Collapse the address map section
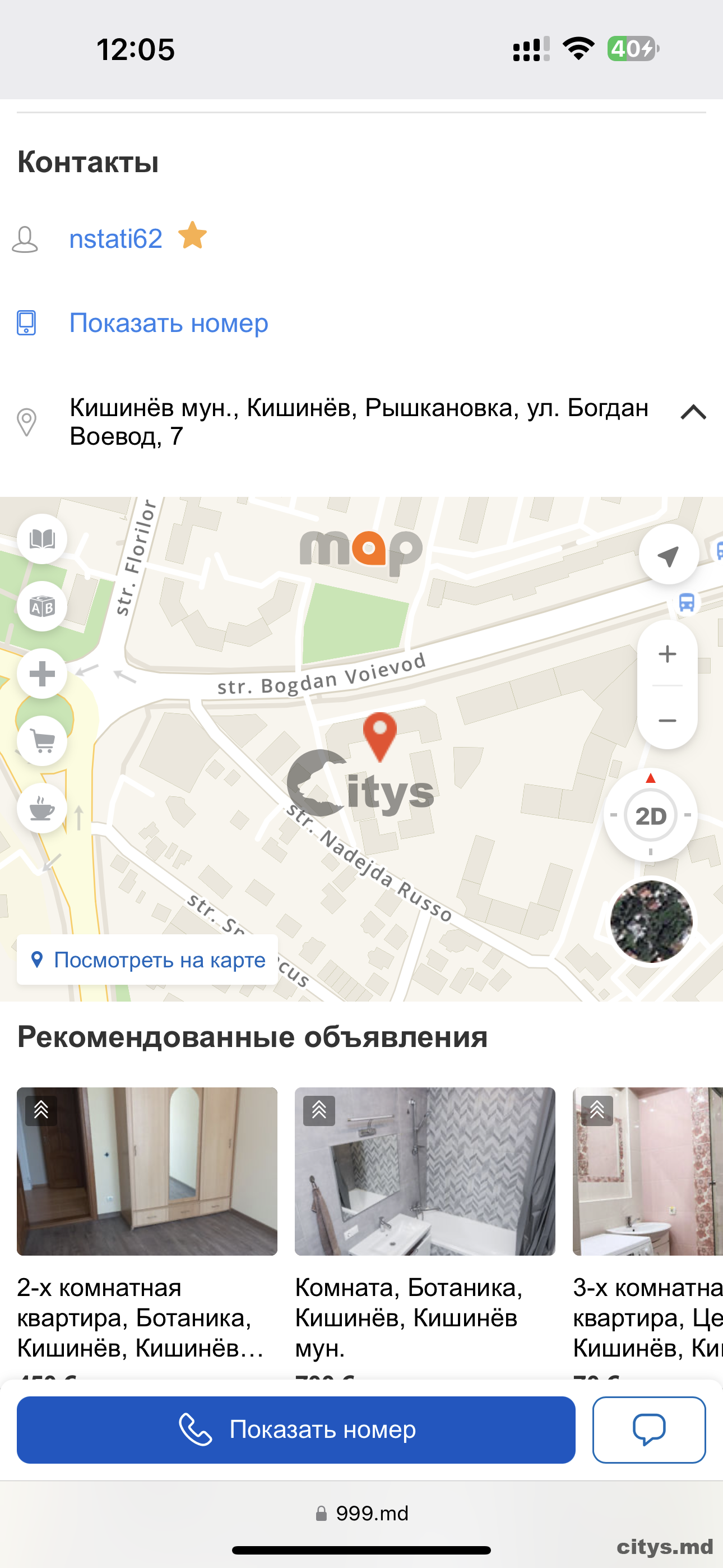723x1568 pixels. tap(693, 413)
